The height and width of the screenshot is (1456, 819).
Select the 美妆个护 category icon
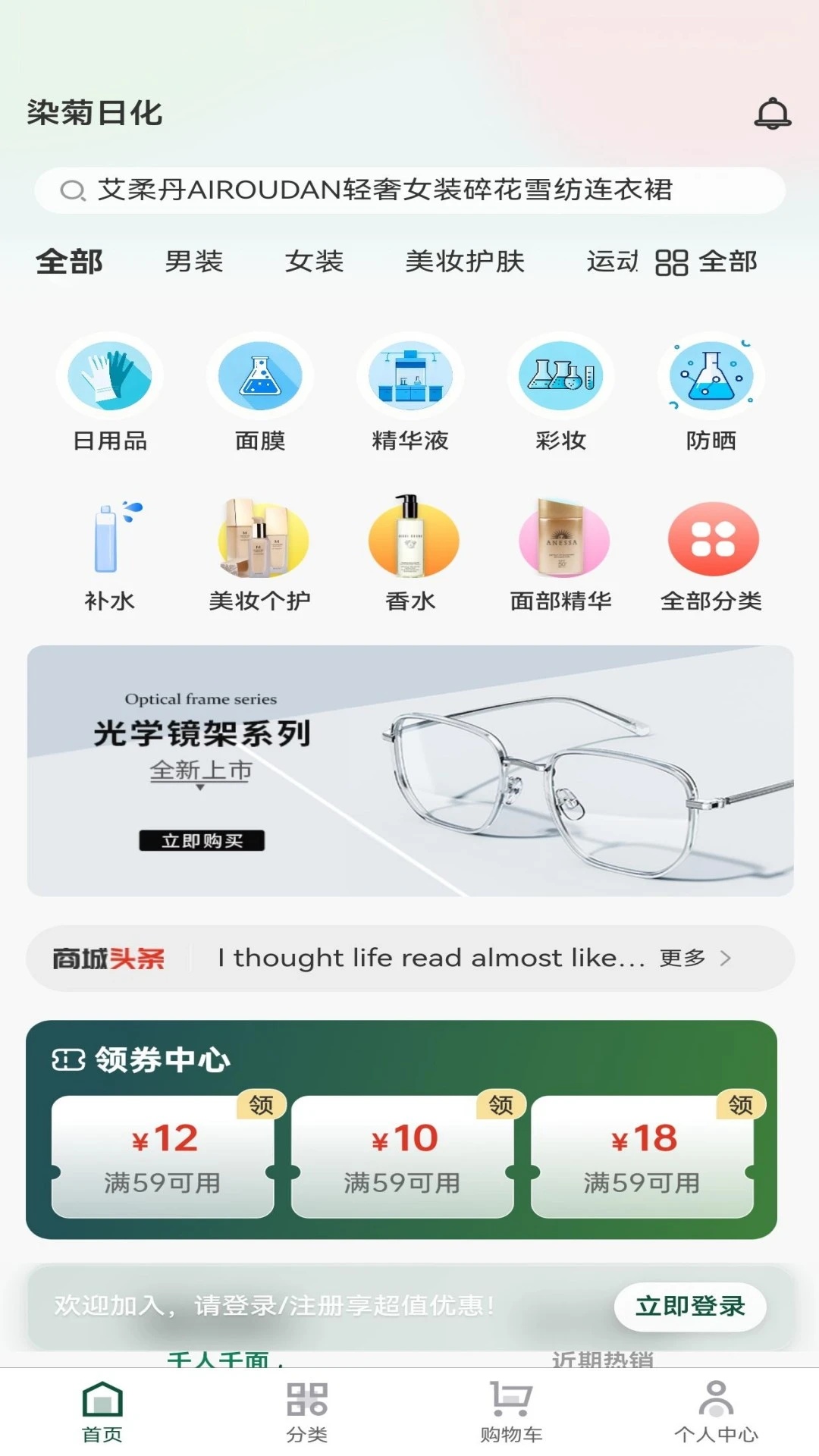point(260,540)
